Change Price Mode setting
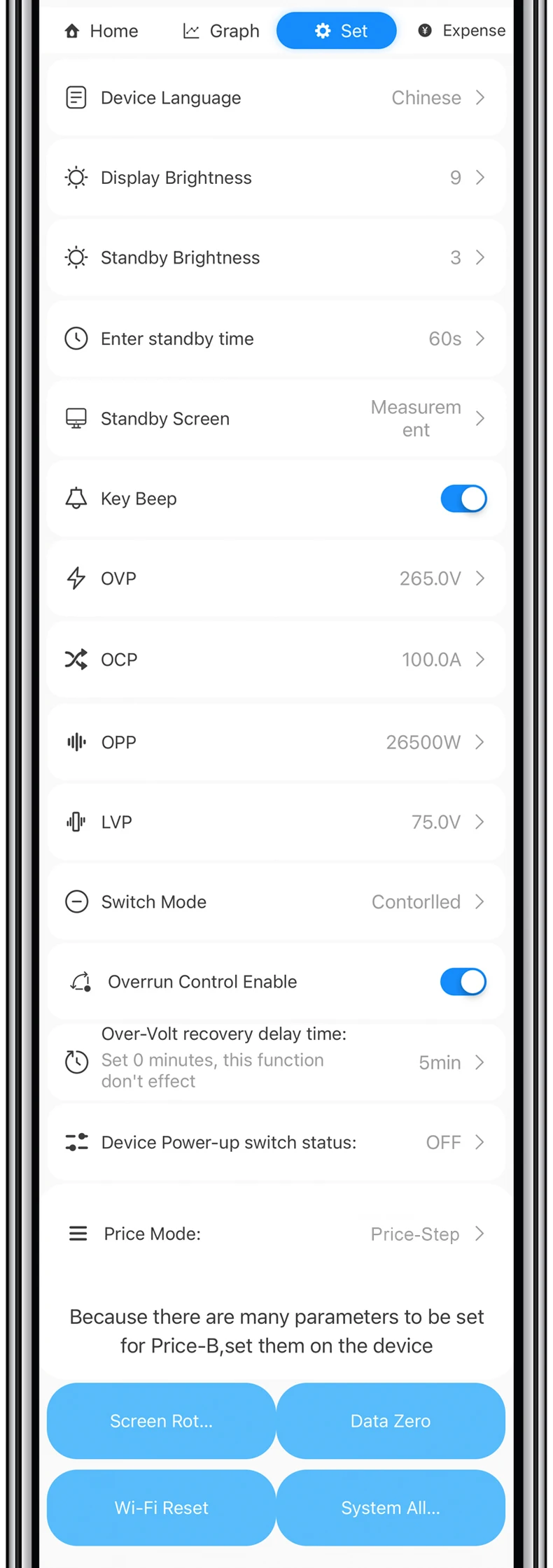Viewport: 553px width, 1568px height. click(x=276, y=1234)
